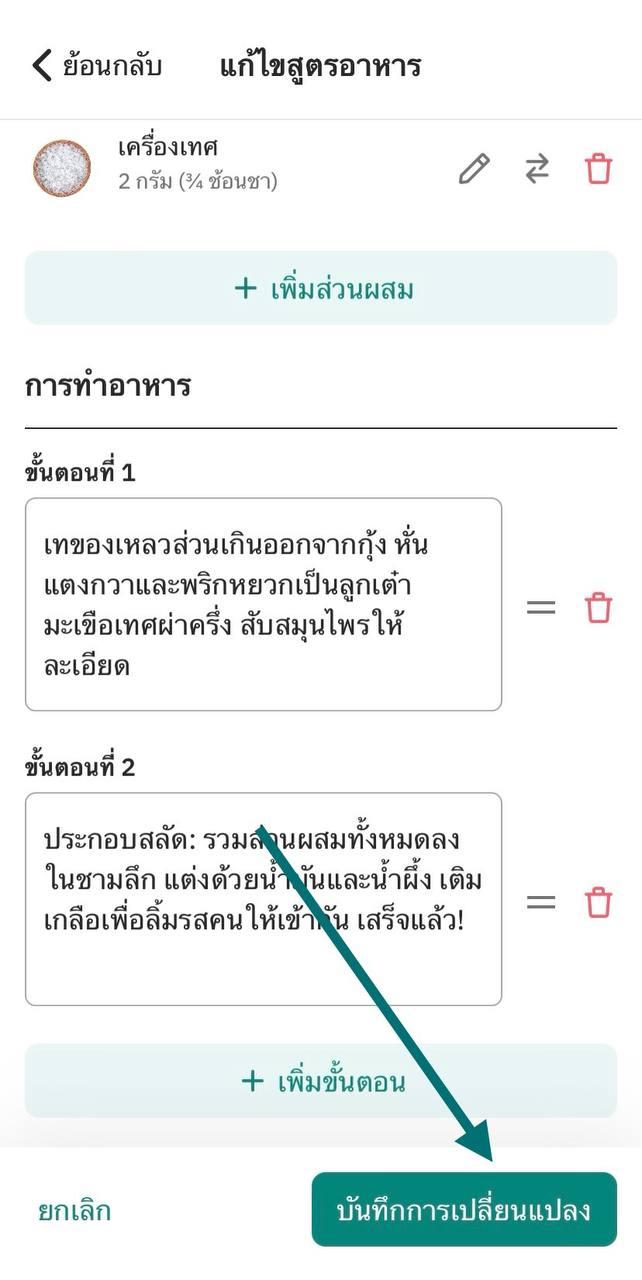The image size is (642, 1280).
Task: Tap the reorder handle for ขั้นตอนที่ 1
Action: tap(541, 607)
